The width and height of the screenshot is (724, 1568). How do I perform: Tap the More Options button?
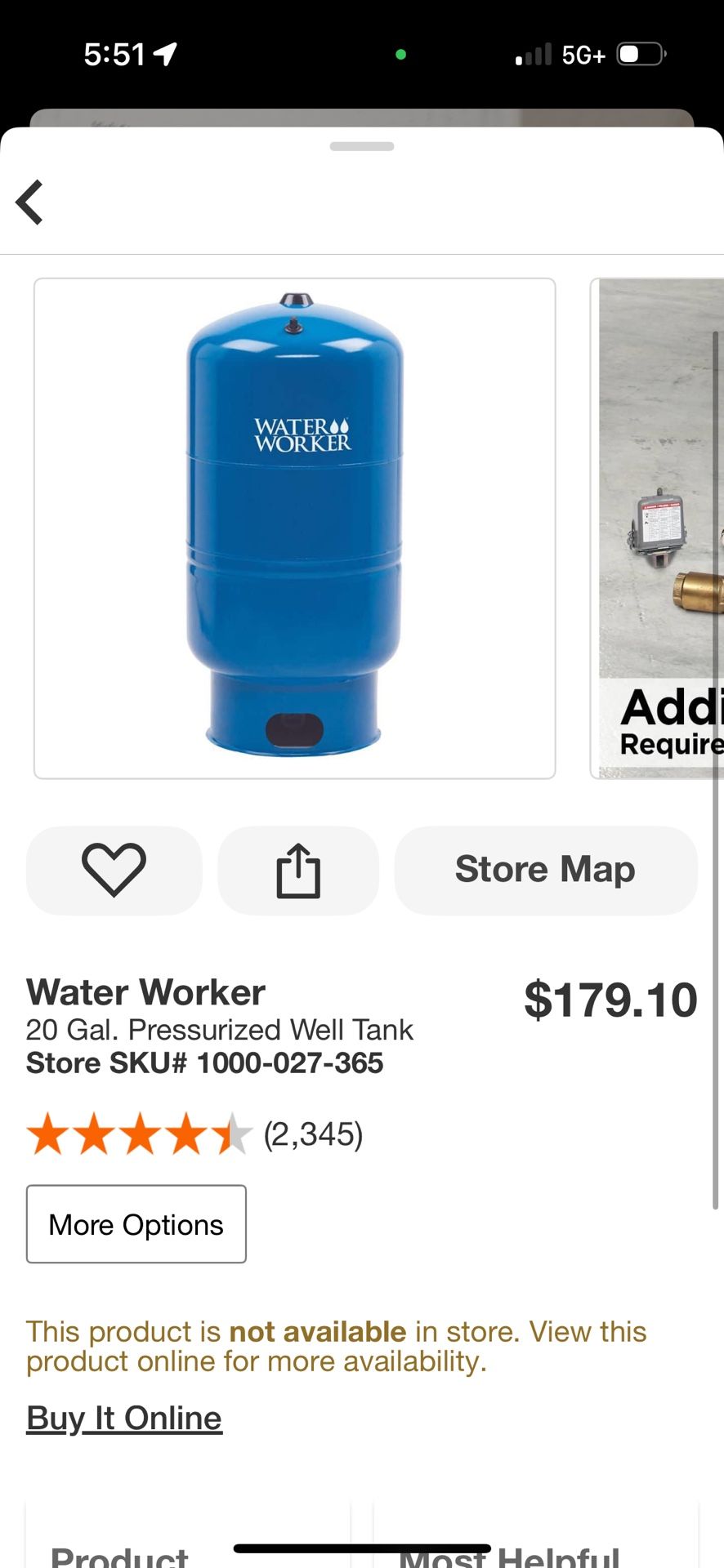136,1224
